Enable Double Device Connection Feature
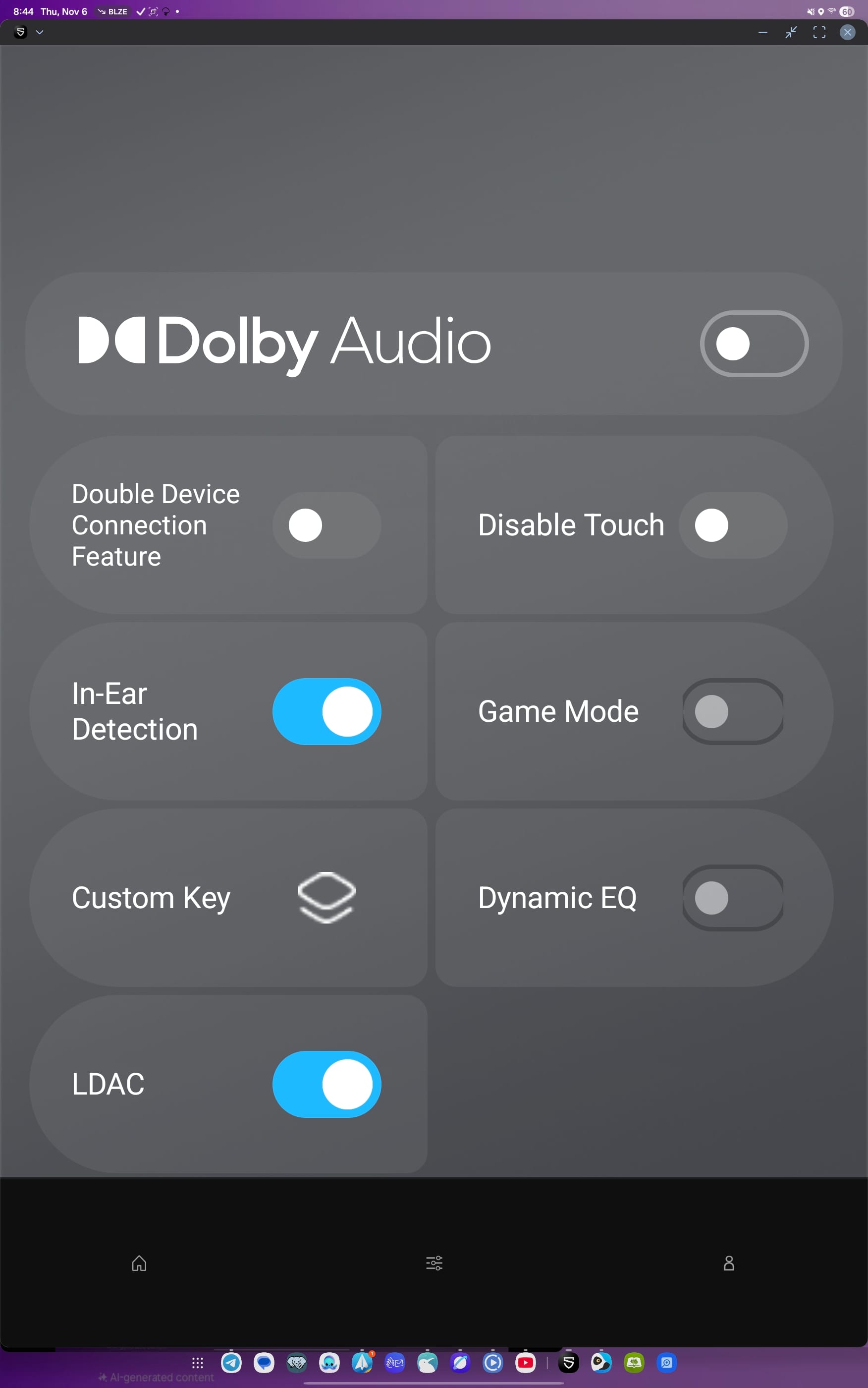Screen dimensions: 868x1388 [x=326, y=524]
